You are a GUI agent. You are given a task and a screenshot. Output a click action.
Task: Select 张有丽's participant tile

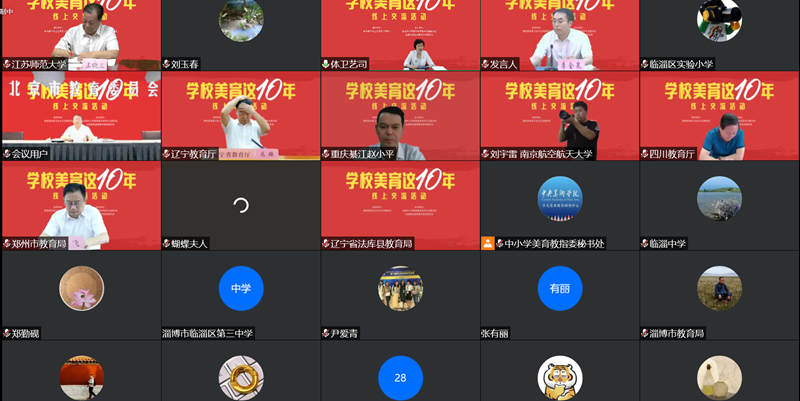pos(560,290)
